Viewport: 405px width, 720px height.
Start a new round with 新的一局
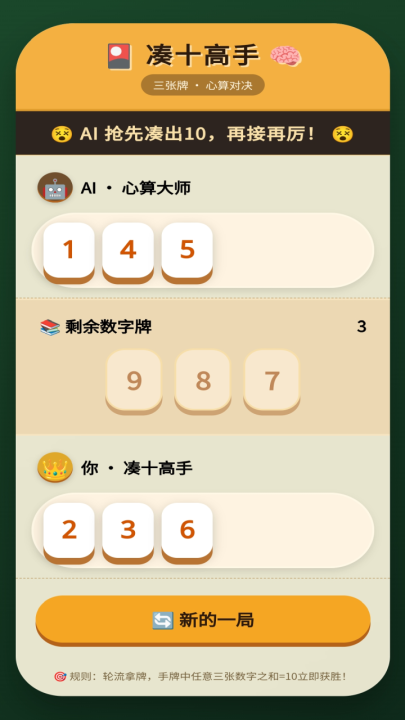click(202, 620)
